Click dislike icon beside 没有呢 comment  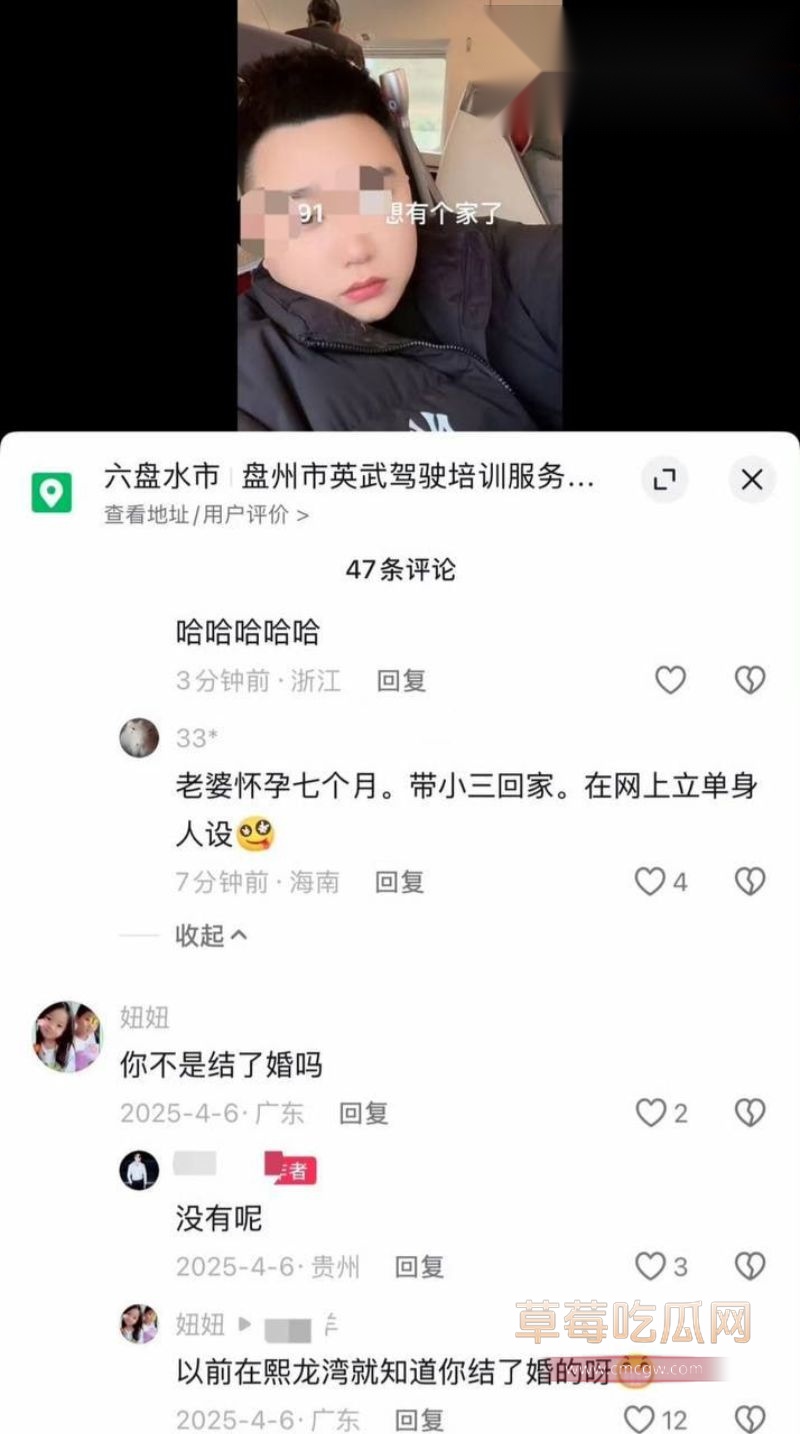[750, 1266]
